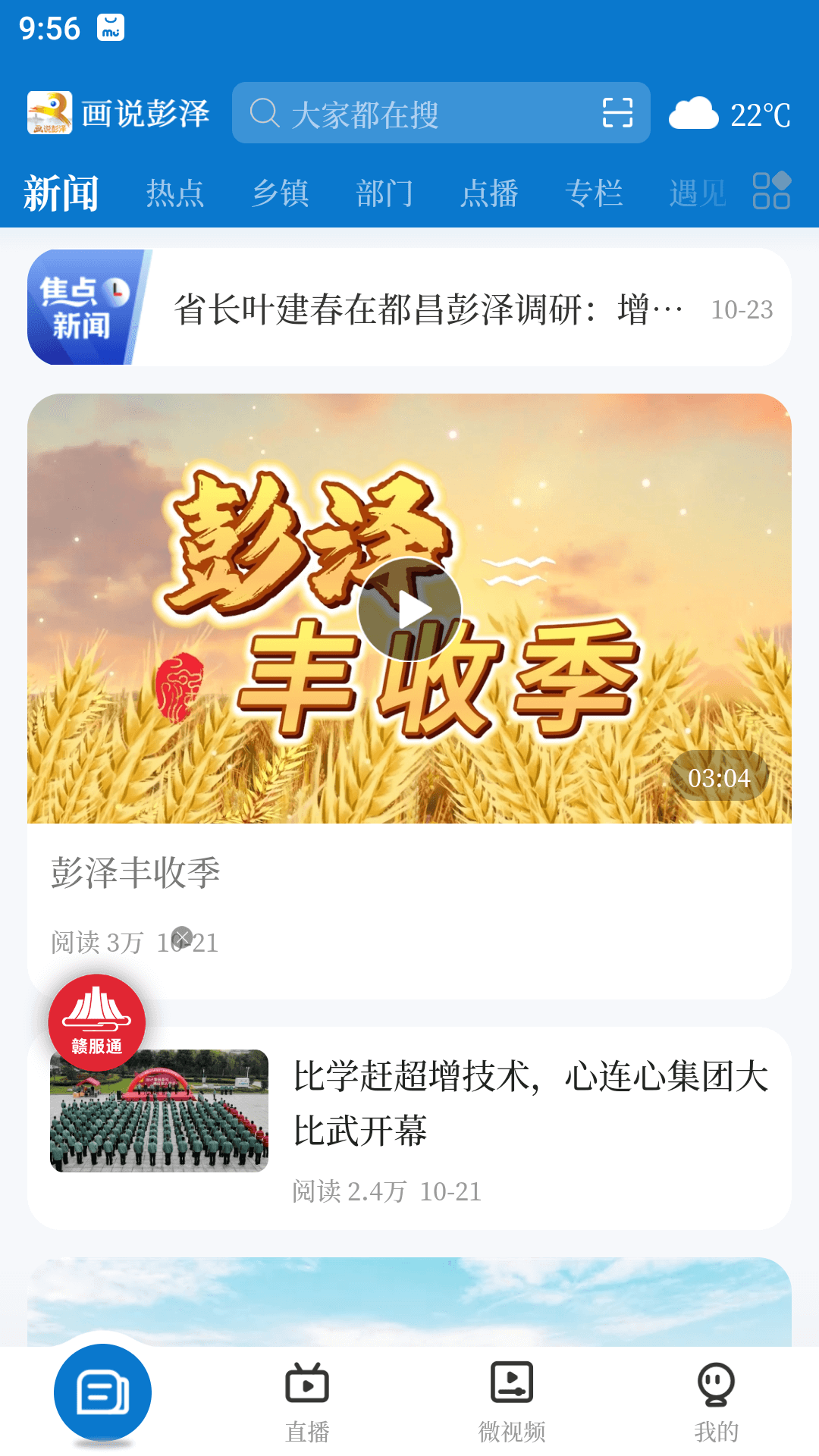Switch to the 专栏 tab
The image size is (819, 1456).
tap(596, 193)
